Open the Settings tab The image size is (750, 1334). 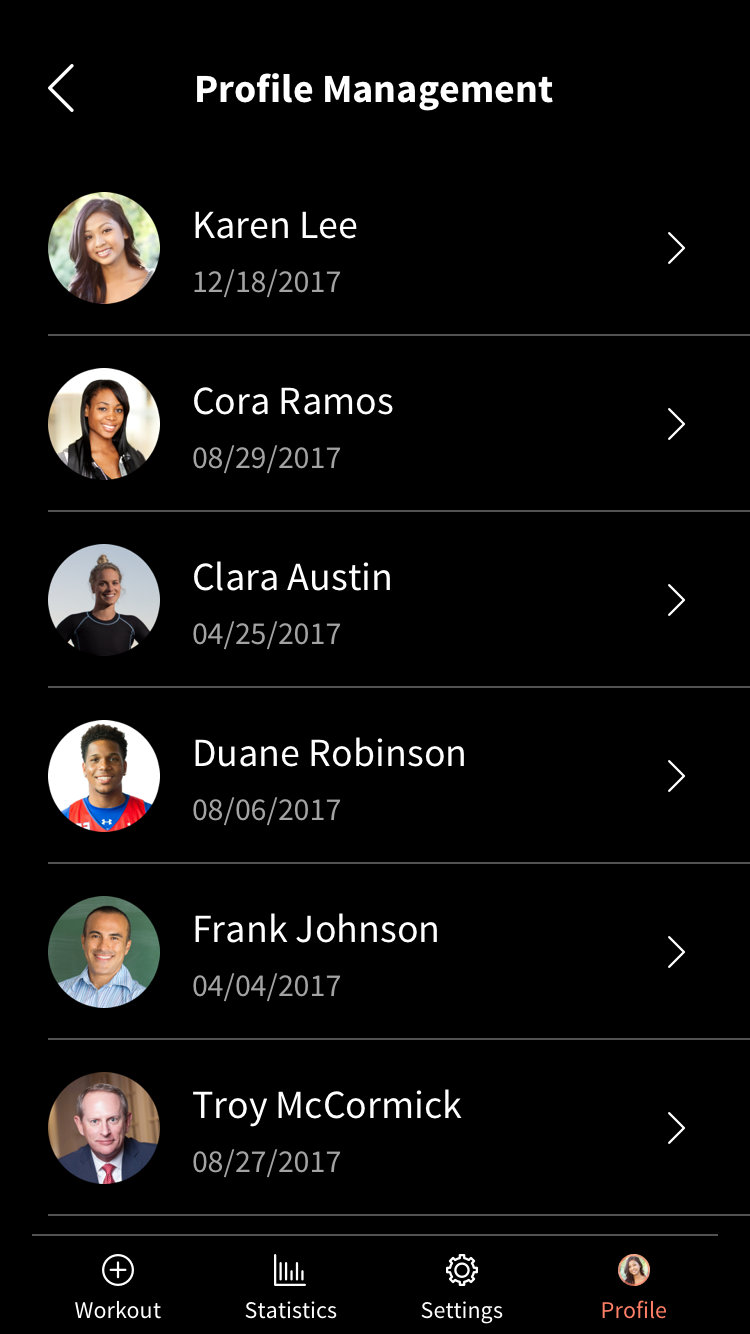point(461,1288)
